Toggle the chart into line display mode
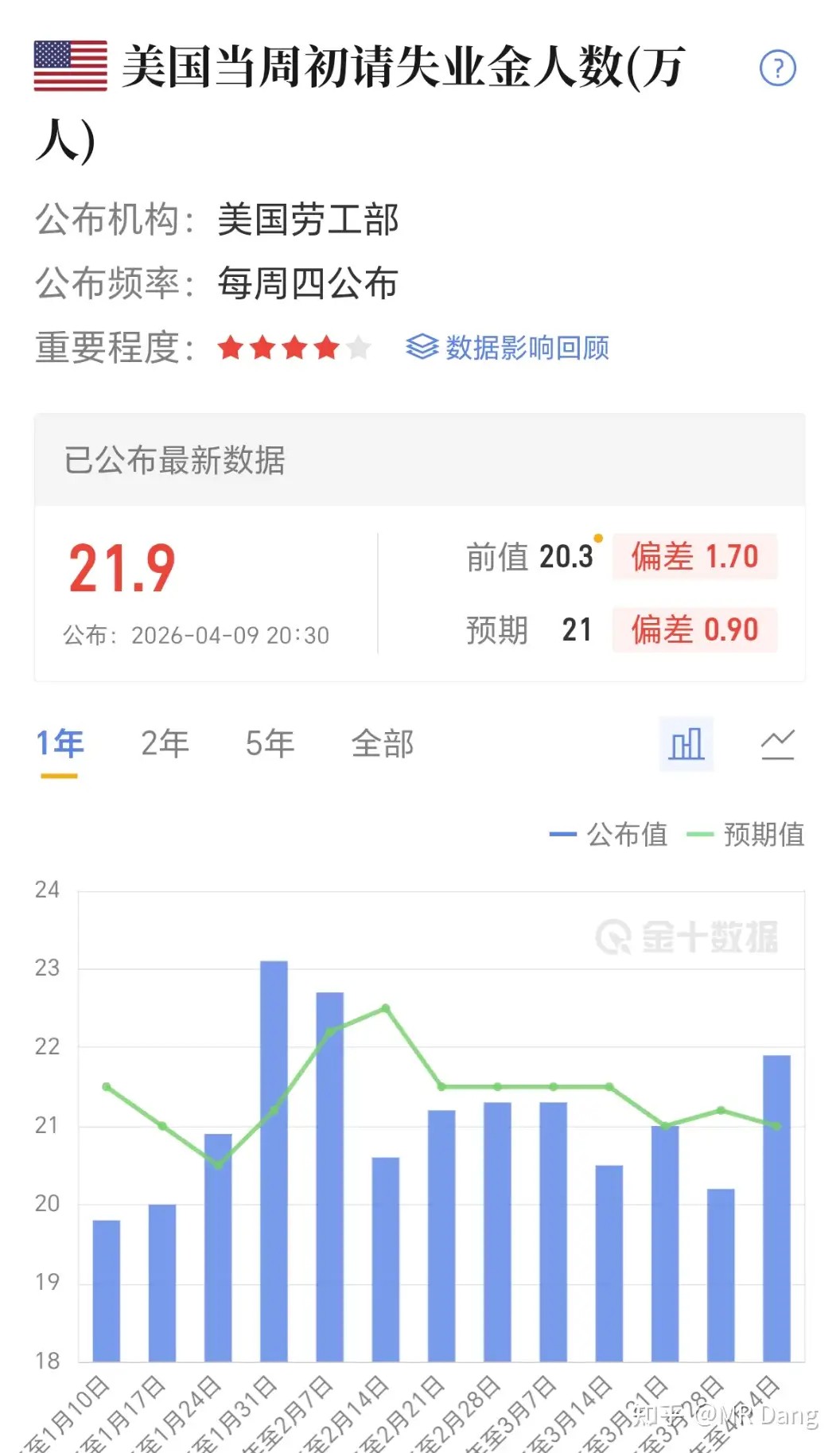This screenshot has height=1453, width=840. pyautogui.click(x=777, y=744)
